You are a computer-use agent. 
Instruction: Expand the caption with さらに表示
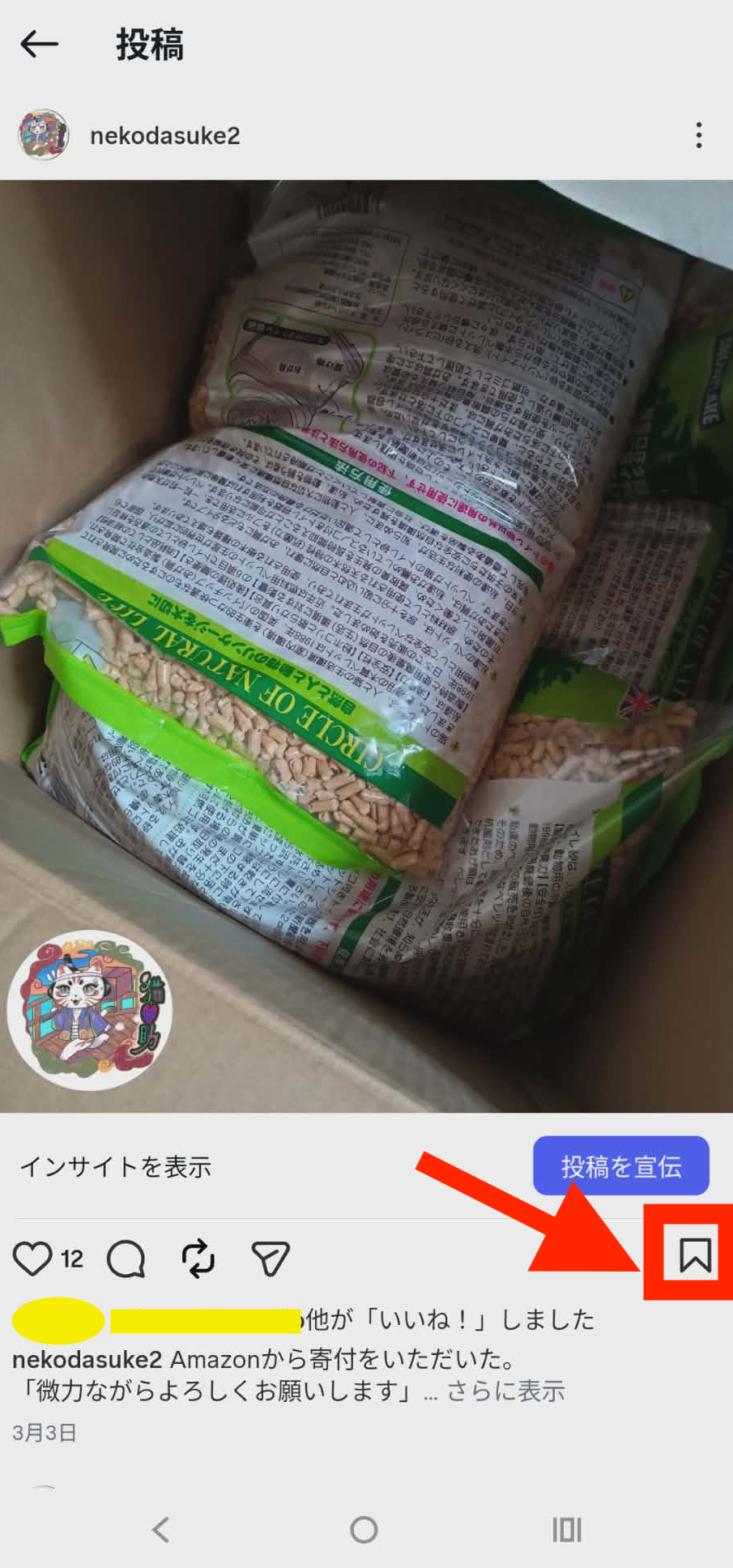tap(505, 1391)
